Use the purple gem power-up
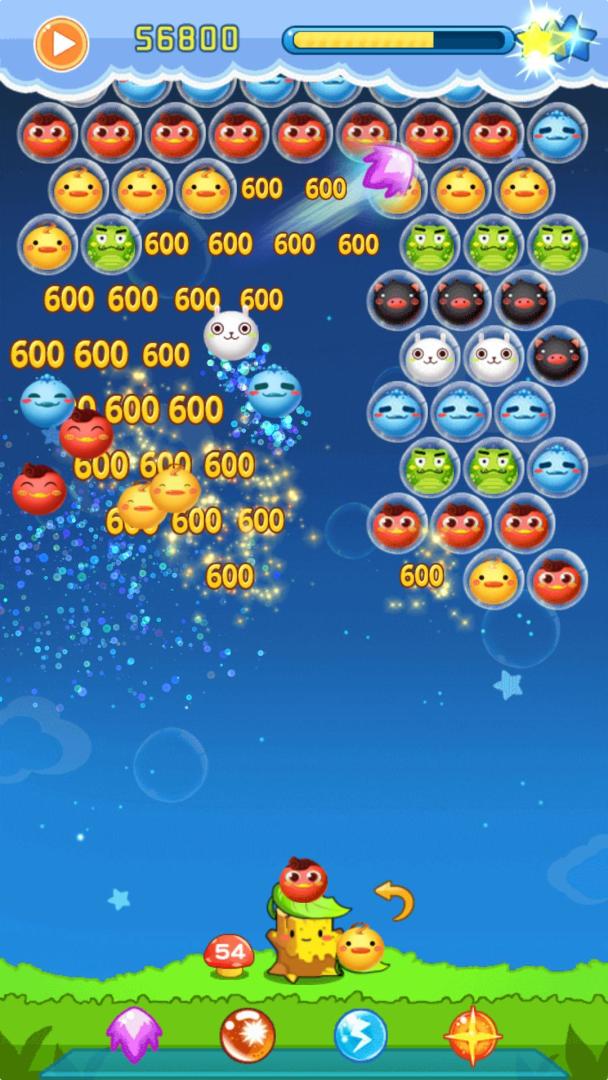Viewport: 608px width, 1080px height. (x=134, y=1034)
